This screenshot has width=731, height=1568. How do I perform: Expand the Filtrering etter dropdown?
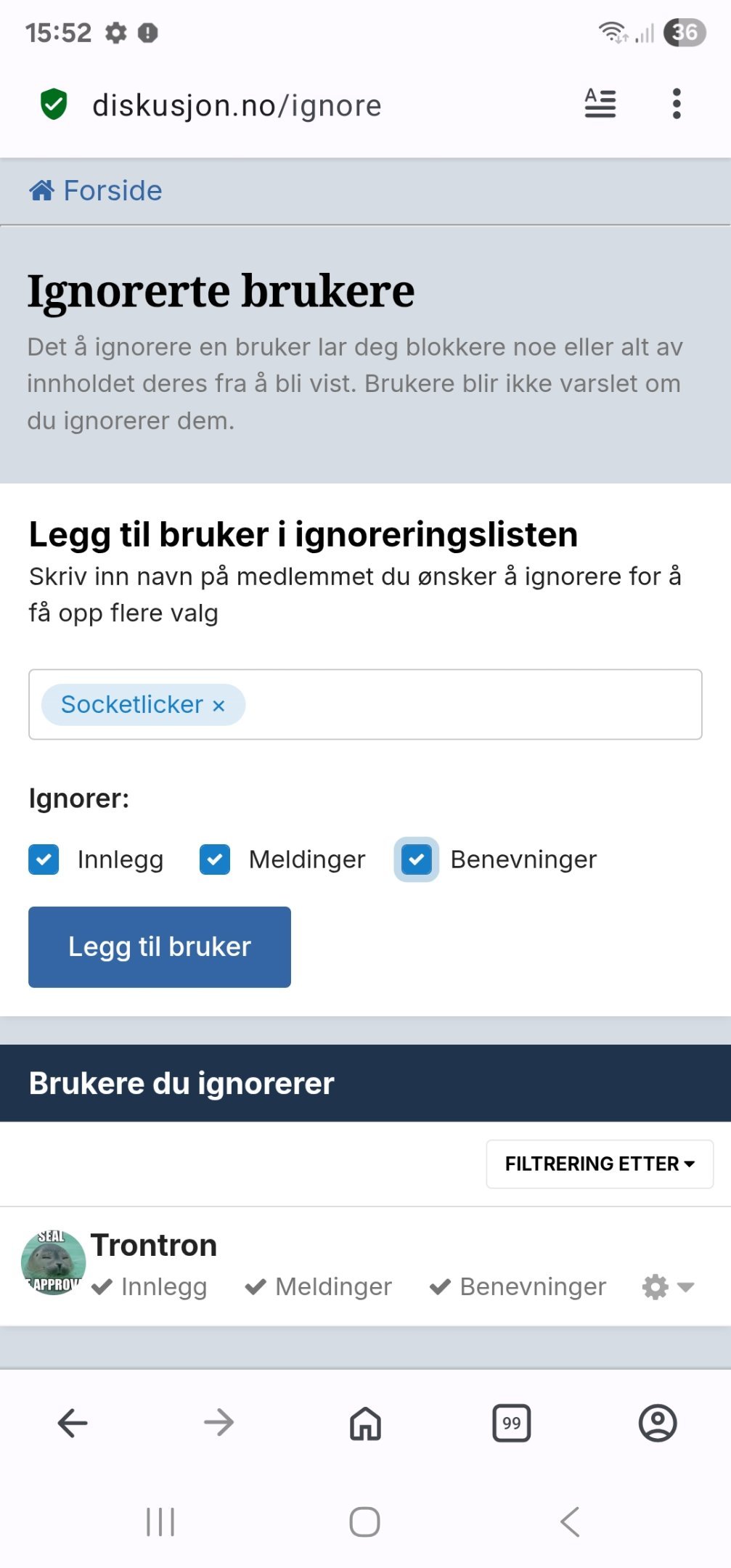[600, 1164]
